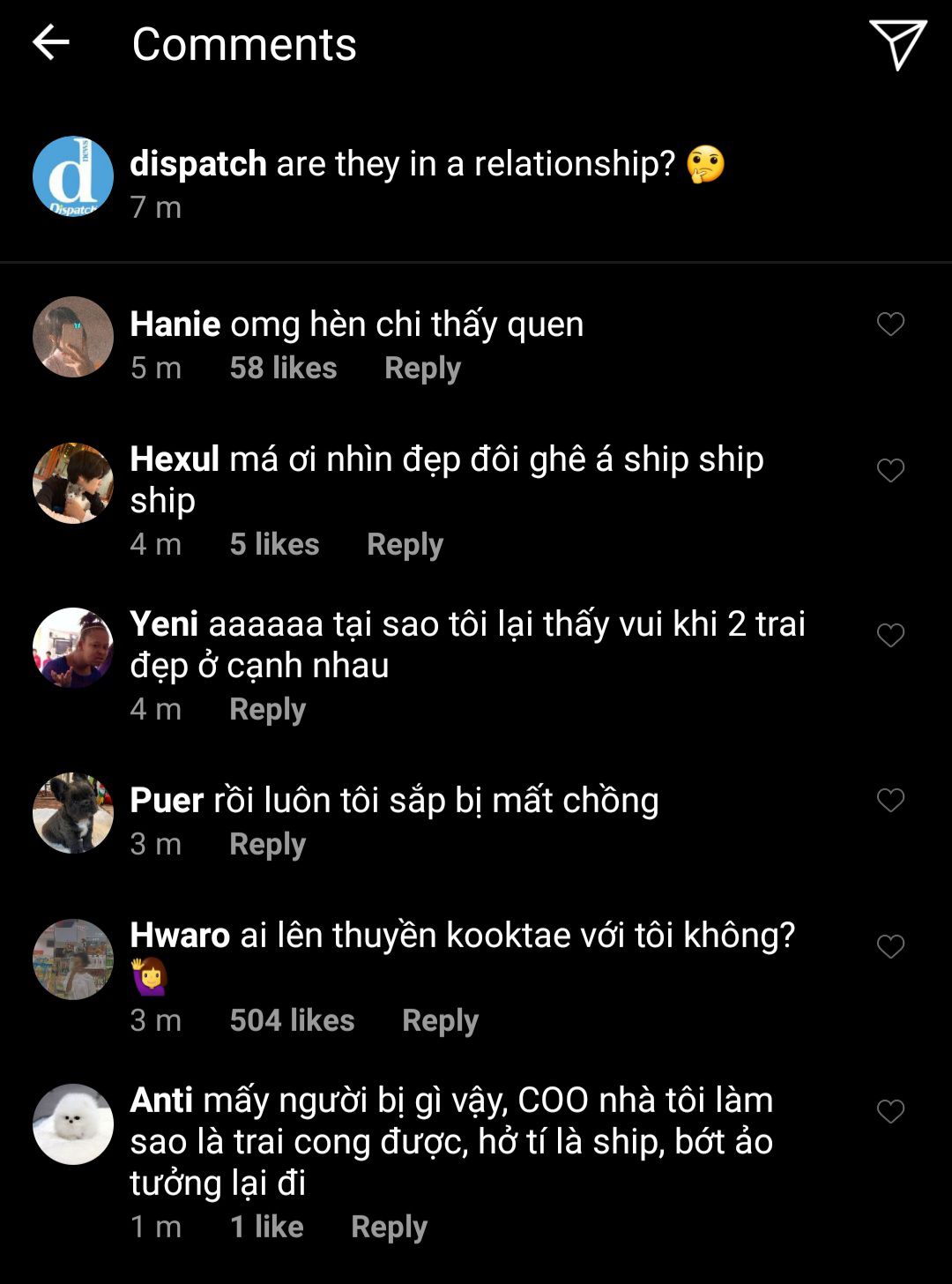Like Yeni's comment
Image resolution: width=952 pixels, height=1284 pixels.
tap(890, 635)
